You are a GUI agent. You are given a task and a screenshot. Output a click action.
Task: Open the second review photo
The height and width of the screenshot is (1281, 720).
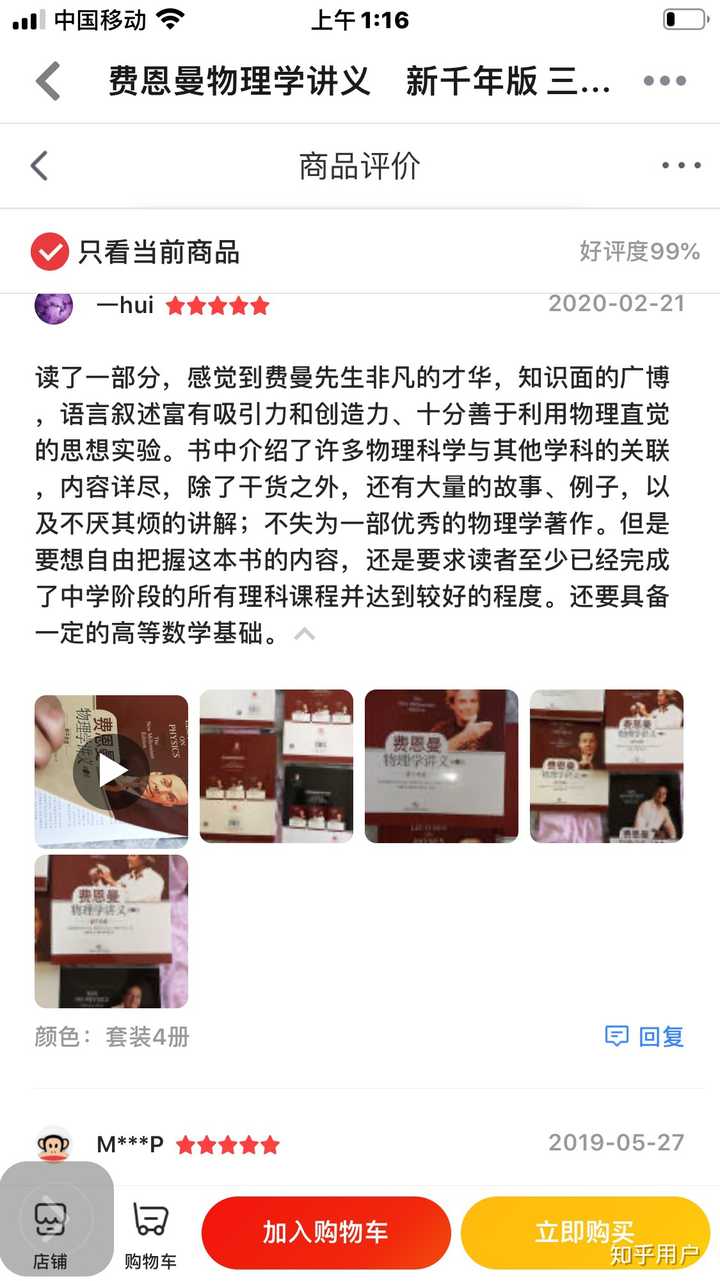[277, 766]
